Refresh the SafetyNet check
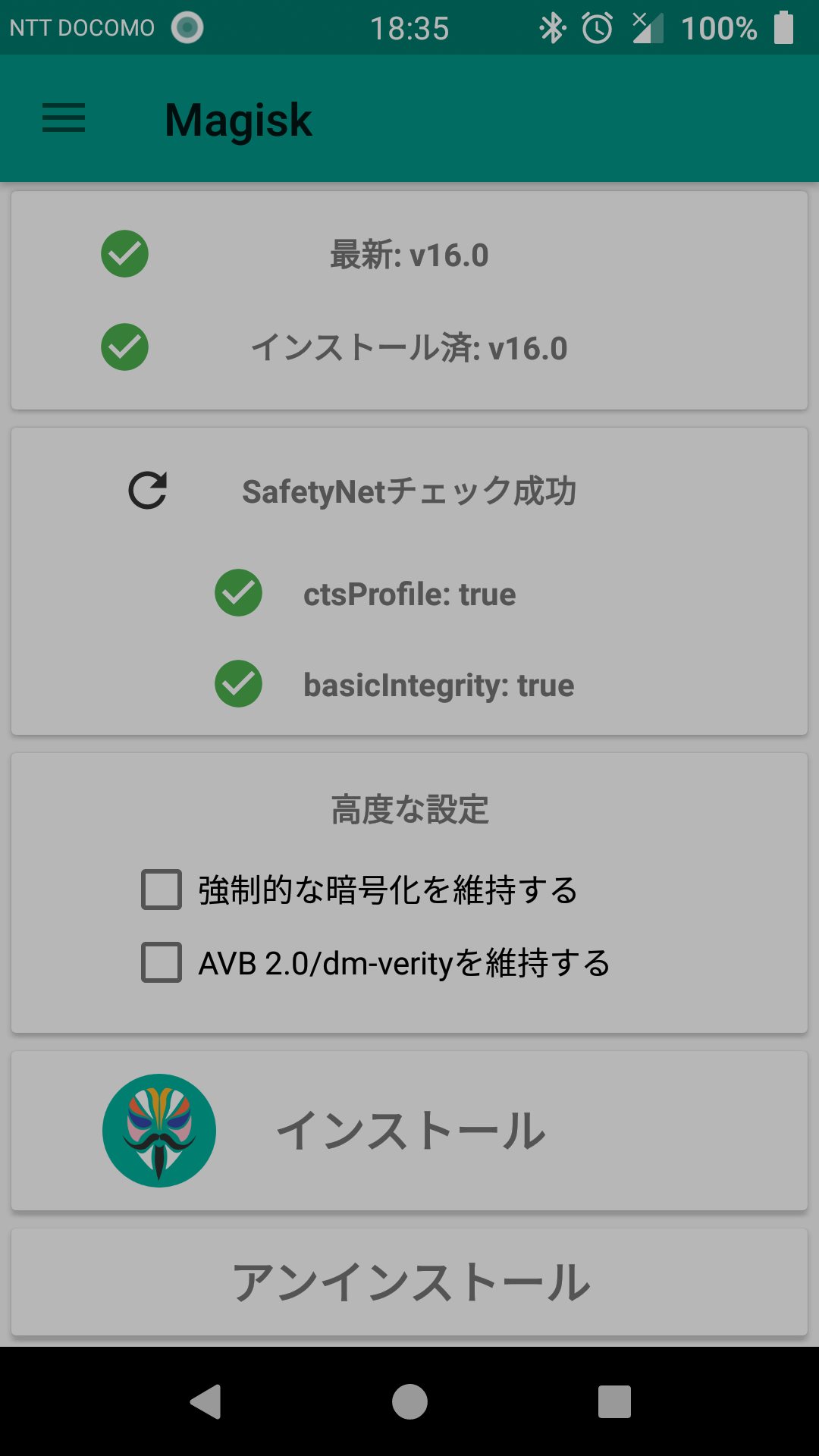819x1456 pixels. 147,491
